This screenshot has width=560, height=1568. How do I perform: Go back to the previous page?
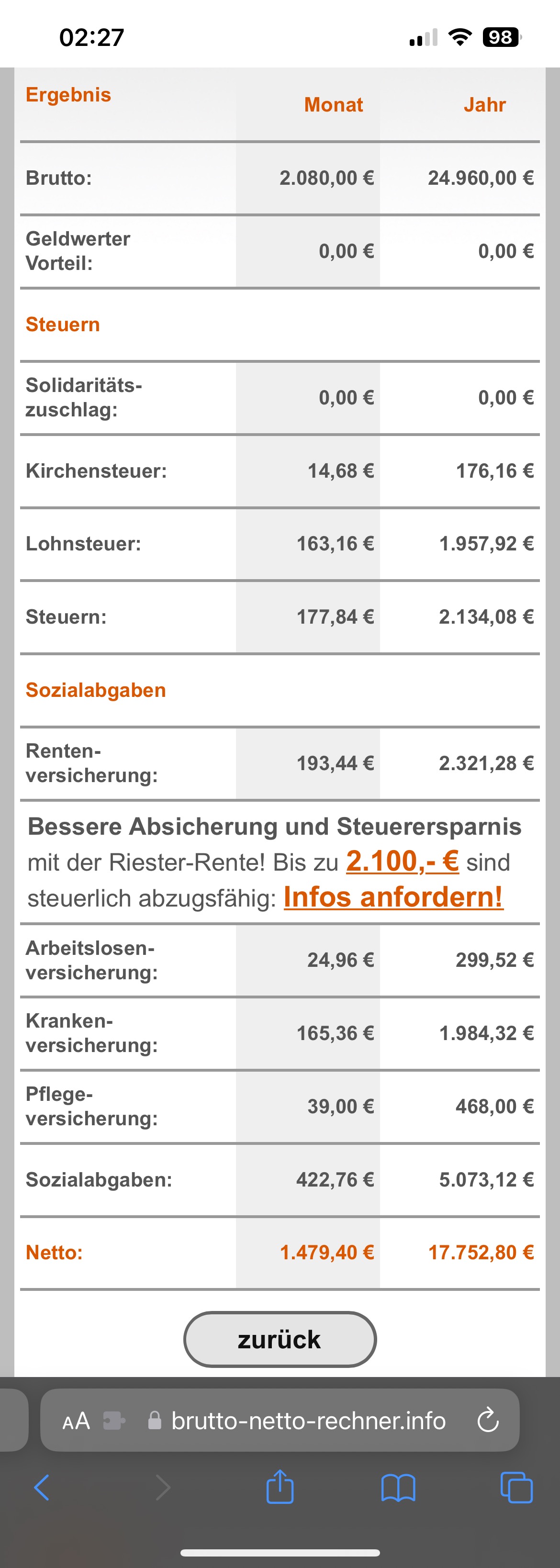coord(42,1488)
